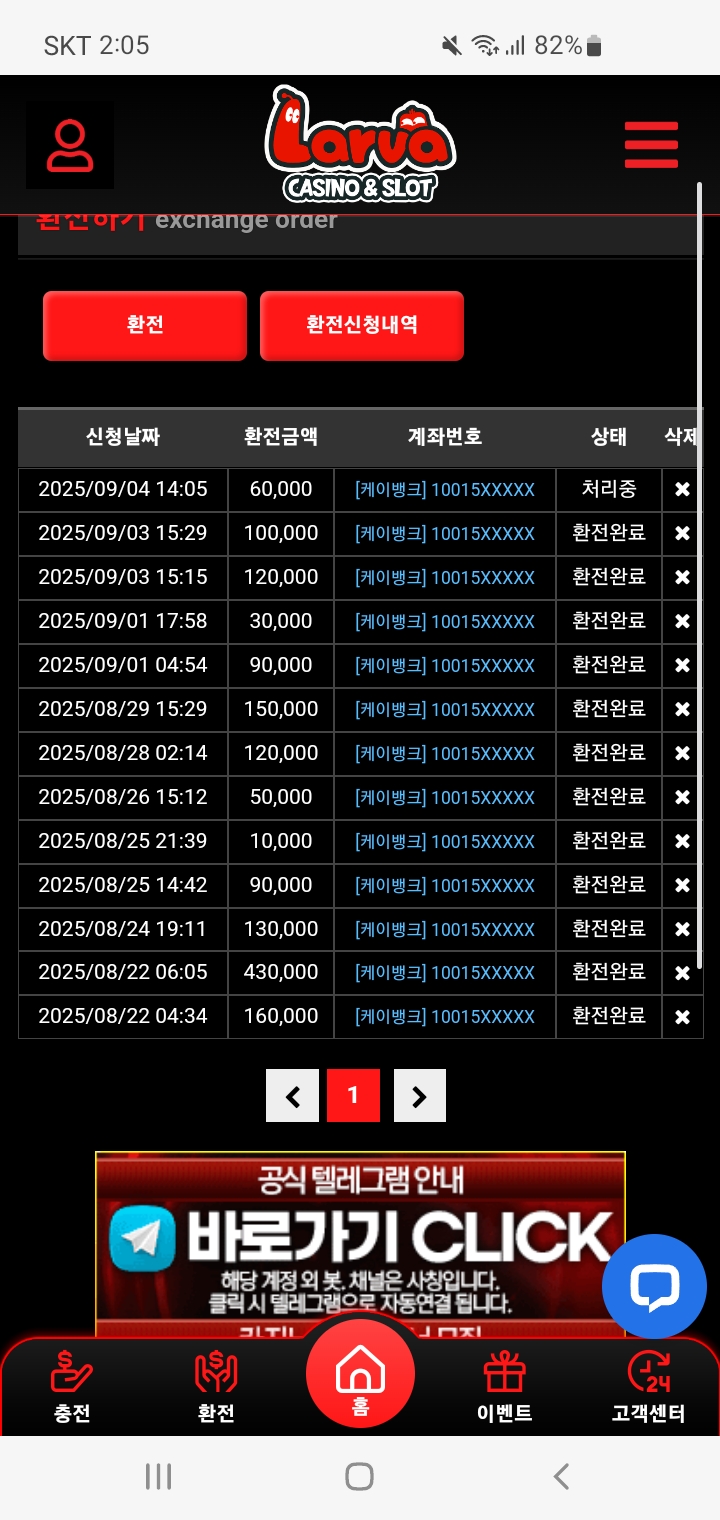The width and height of the screenshot is (720, 1520).
Task: Delete the 2025/08/22 06:05 entry
Action: 682,973
